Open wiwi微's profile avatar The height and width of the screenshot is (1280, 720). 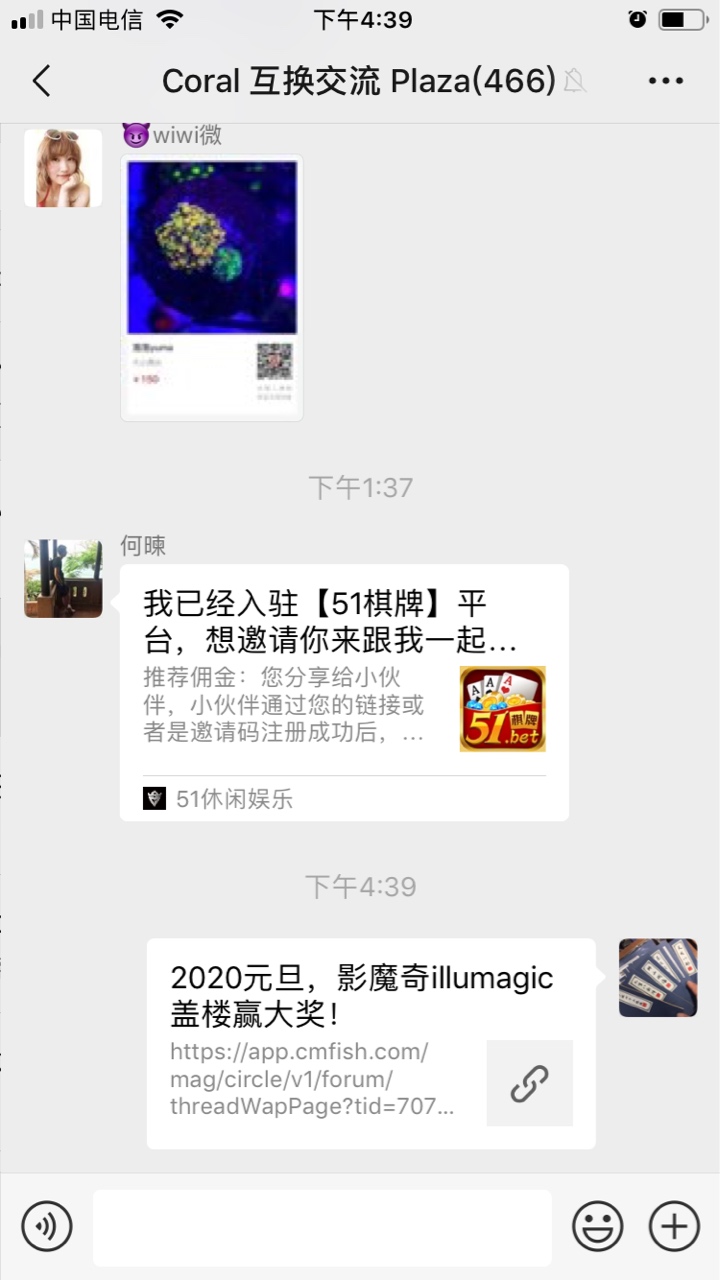coord(63,168)
